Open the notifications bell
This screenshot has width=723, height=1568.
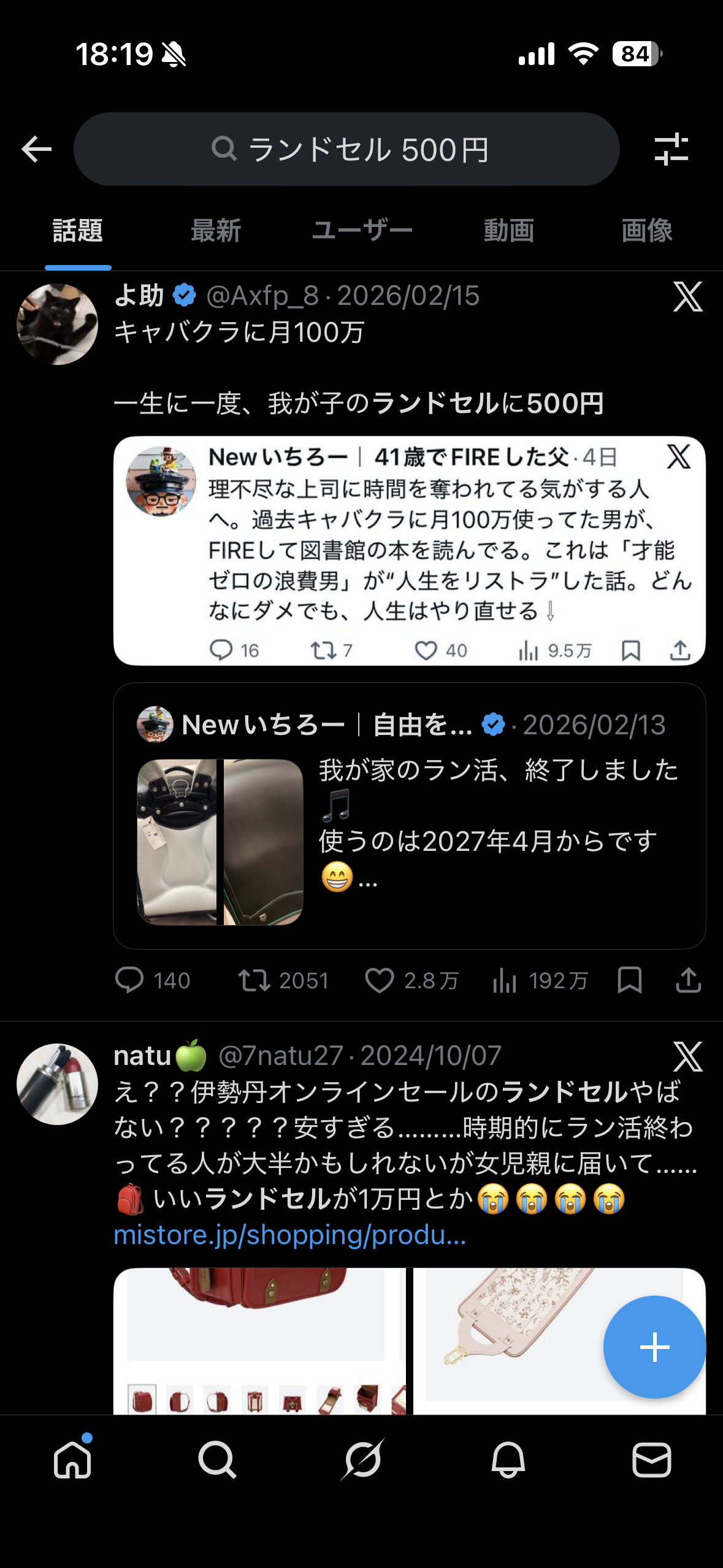(508, 1459)
